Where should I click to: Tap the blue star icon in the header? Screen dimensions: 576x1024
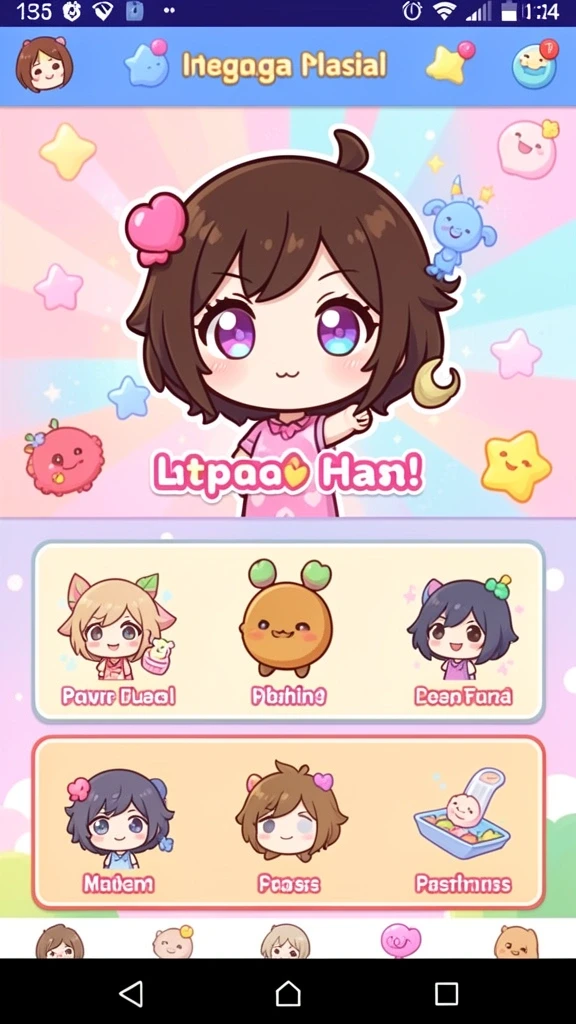coord(148,63)
